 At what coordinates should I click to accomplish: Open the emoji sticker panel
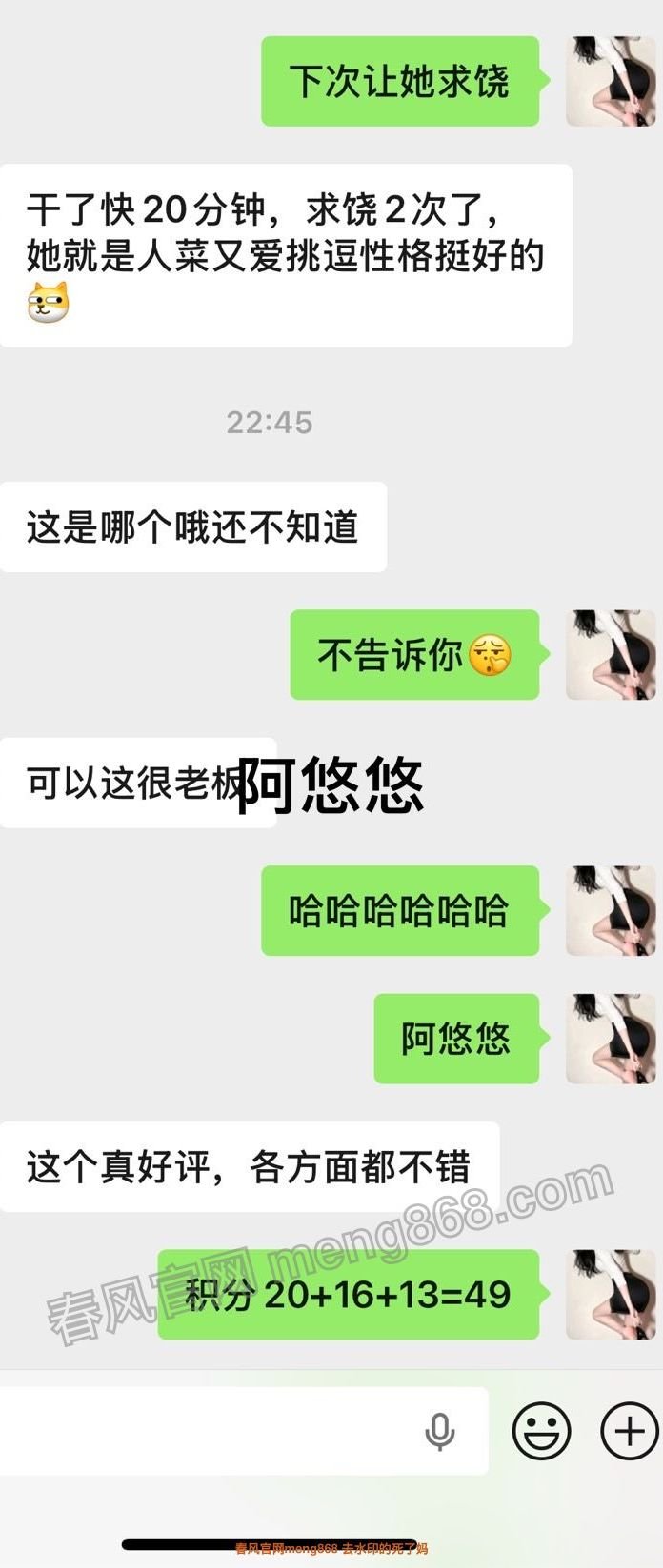click(x=541, y=1431)
